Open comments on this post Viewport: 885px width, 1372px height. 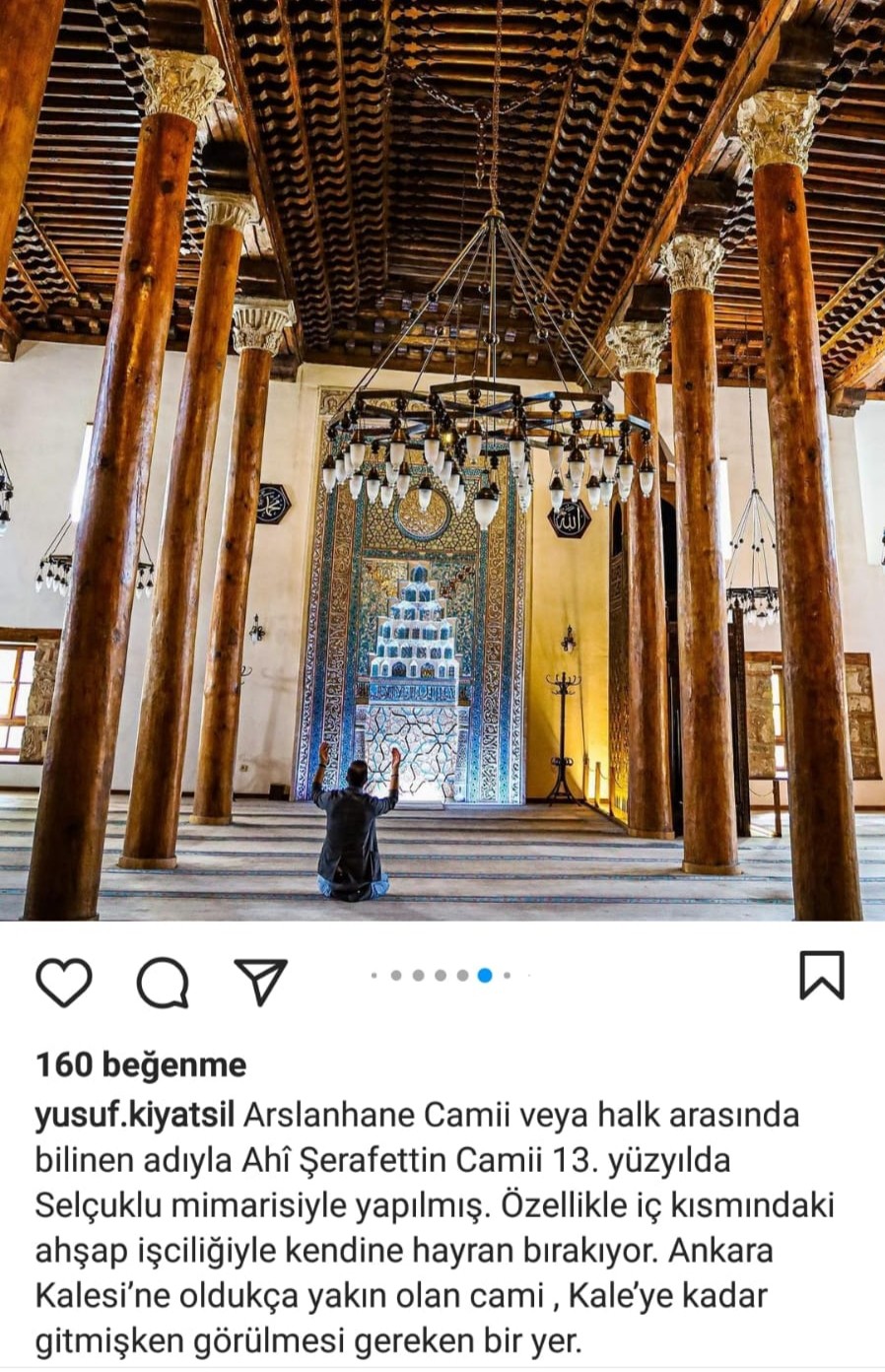point(163,981)
